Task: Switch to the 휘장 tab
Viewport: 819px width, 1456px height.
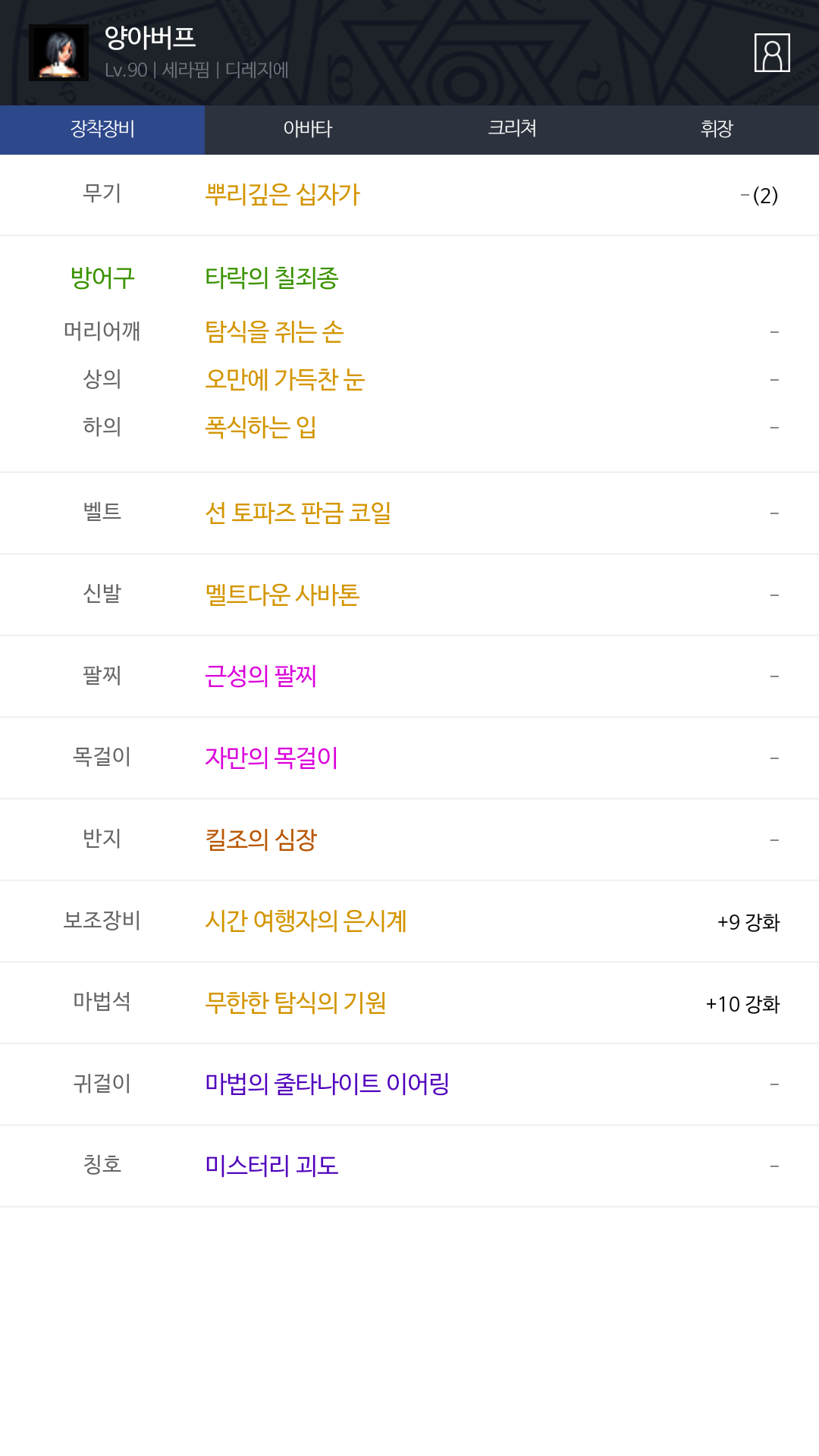Action: pos(717,130)
